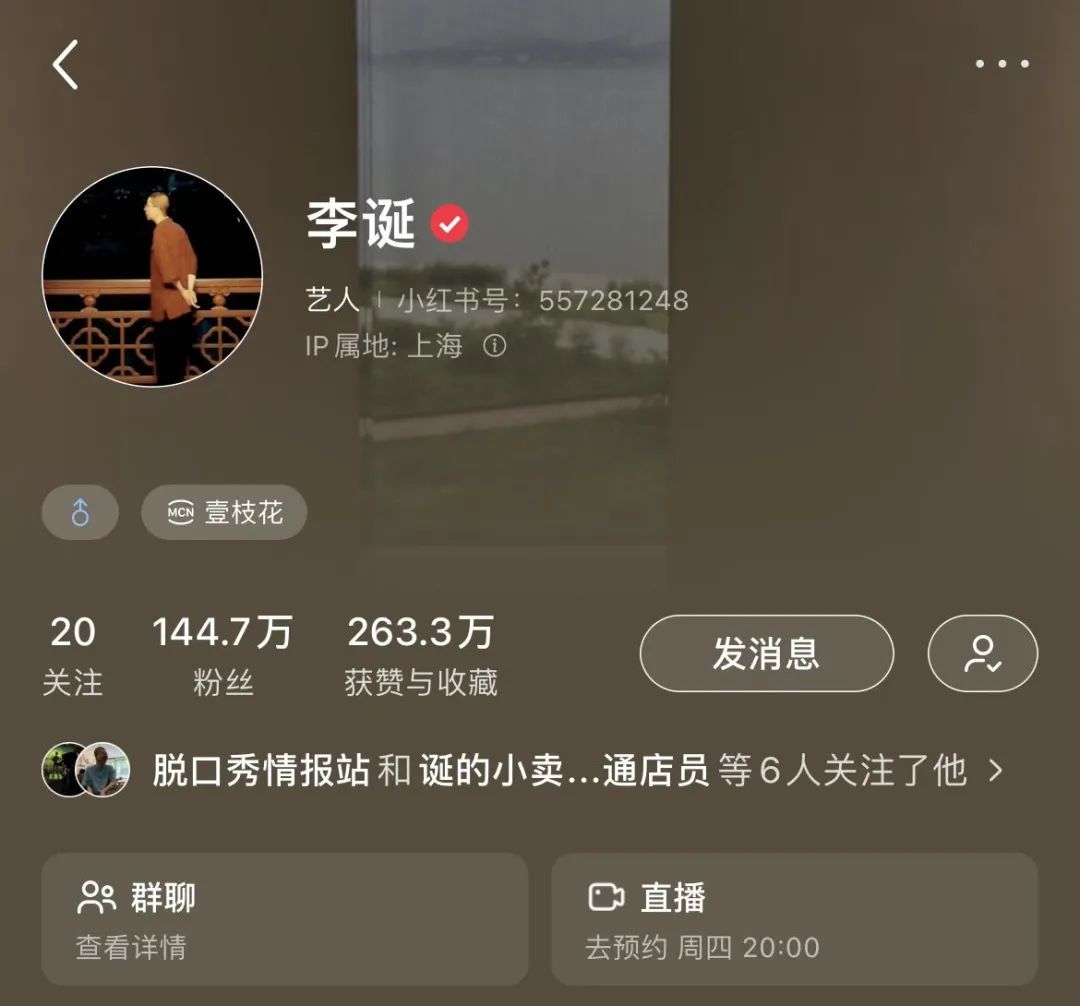Screen dimensions: 1080x1006
Task: Tap 发消息 to send a message
Action: coord(766,654)
